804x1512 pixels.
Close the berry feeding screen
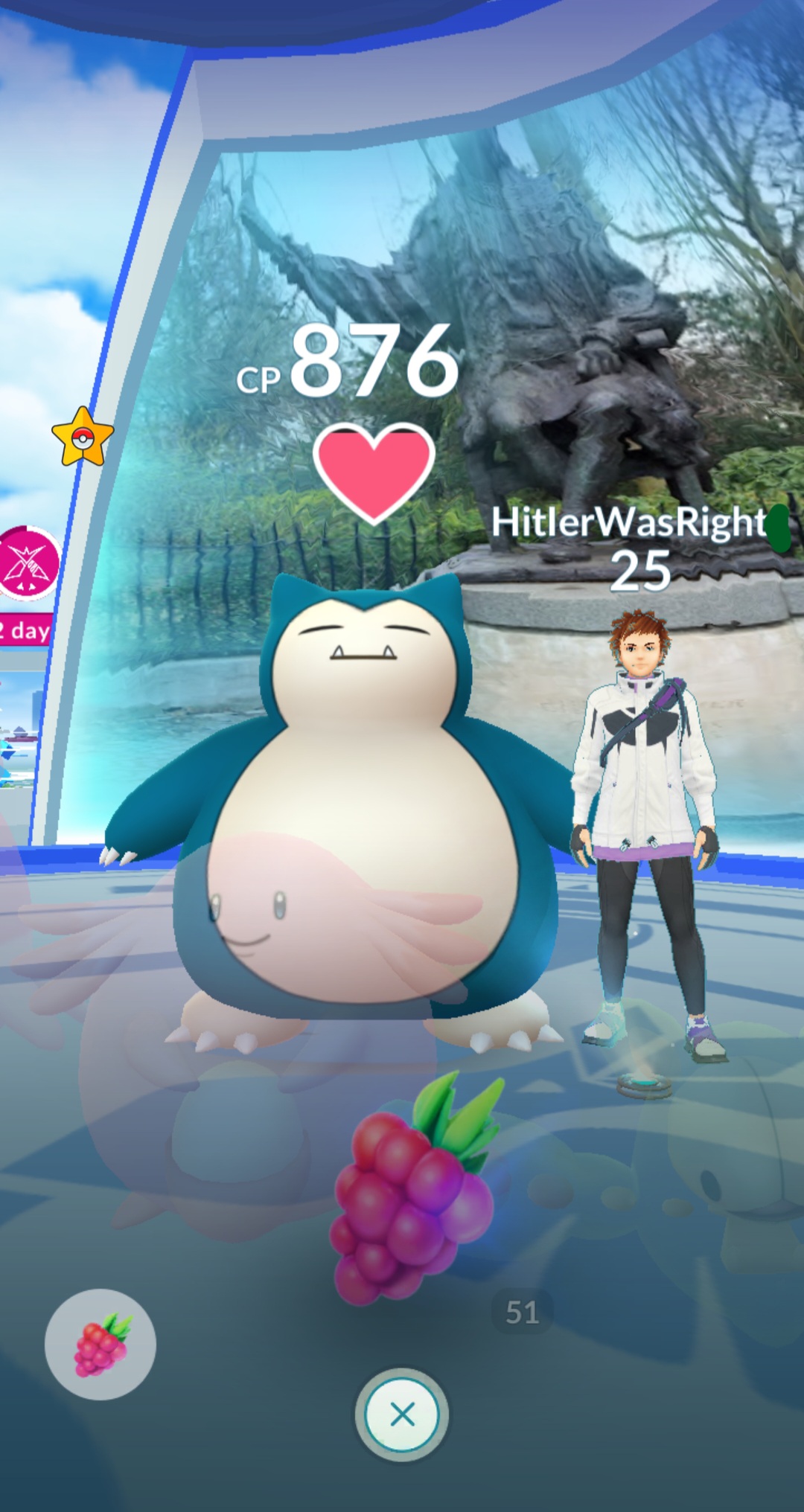pos(402,1415)
